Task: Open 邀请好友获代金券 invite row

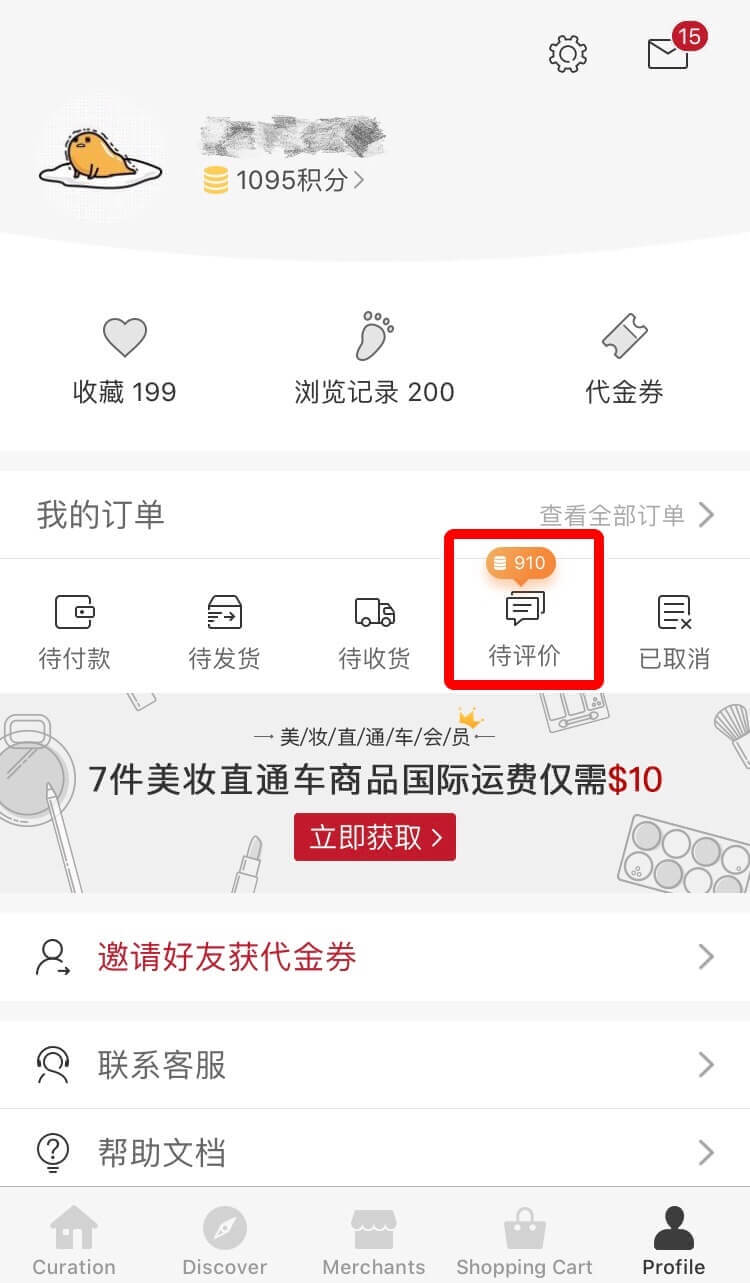Action: coord(374,957)
